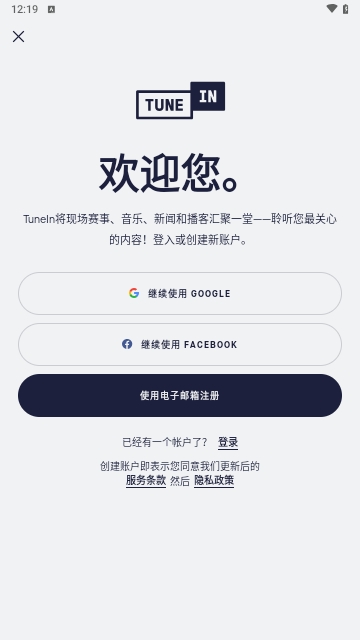The height and width of the screenshot is (640, 360).
Task: Open the 服务条款 link
Action: [146, 481]
